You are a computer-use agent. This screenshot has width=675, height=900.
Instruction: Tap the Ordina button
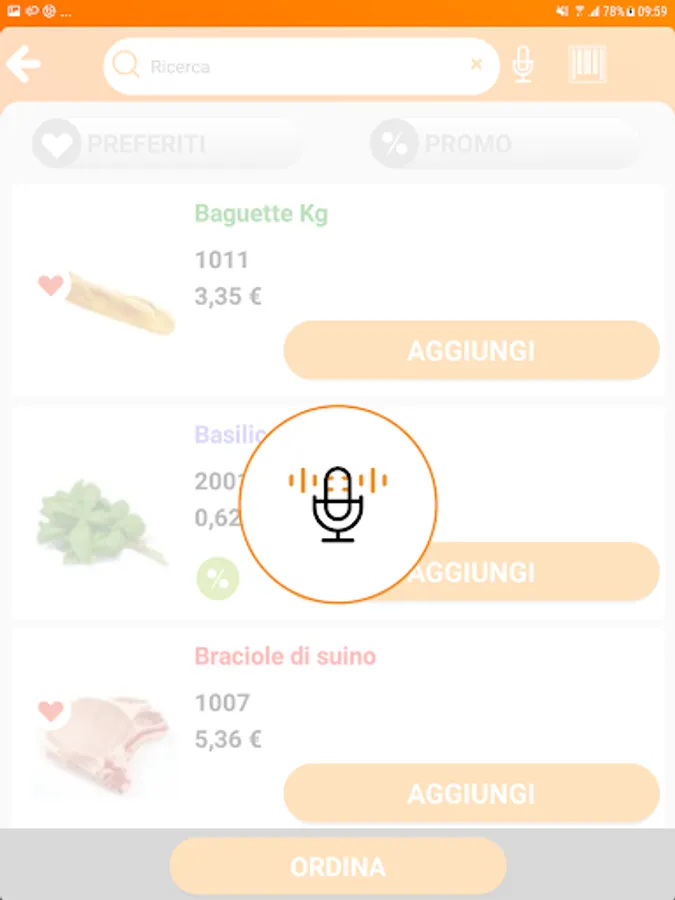coord(338,866)
